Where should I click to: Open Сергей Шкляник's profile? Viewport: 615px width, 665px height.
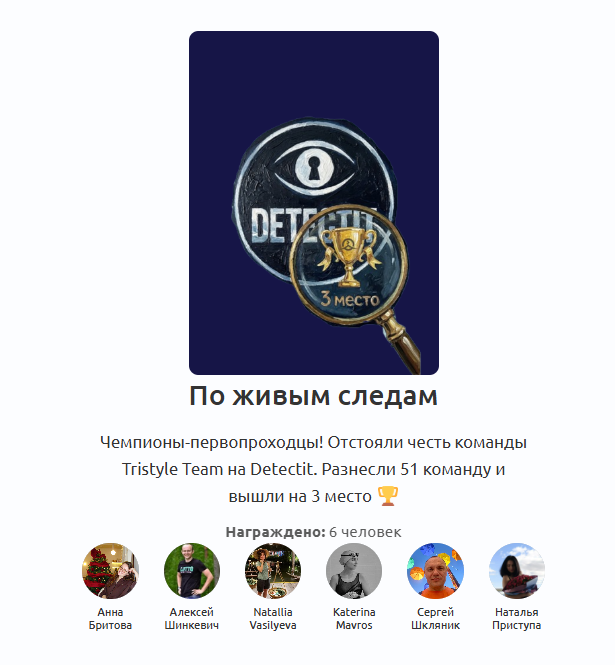[x=435, y=572]
